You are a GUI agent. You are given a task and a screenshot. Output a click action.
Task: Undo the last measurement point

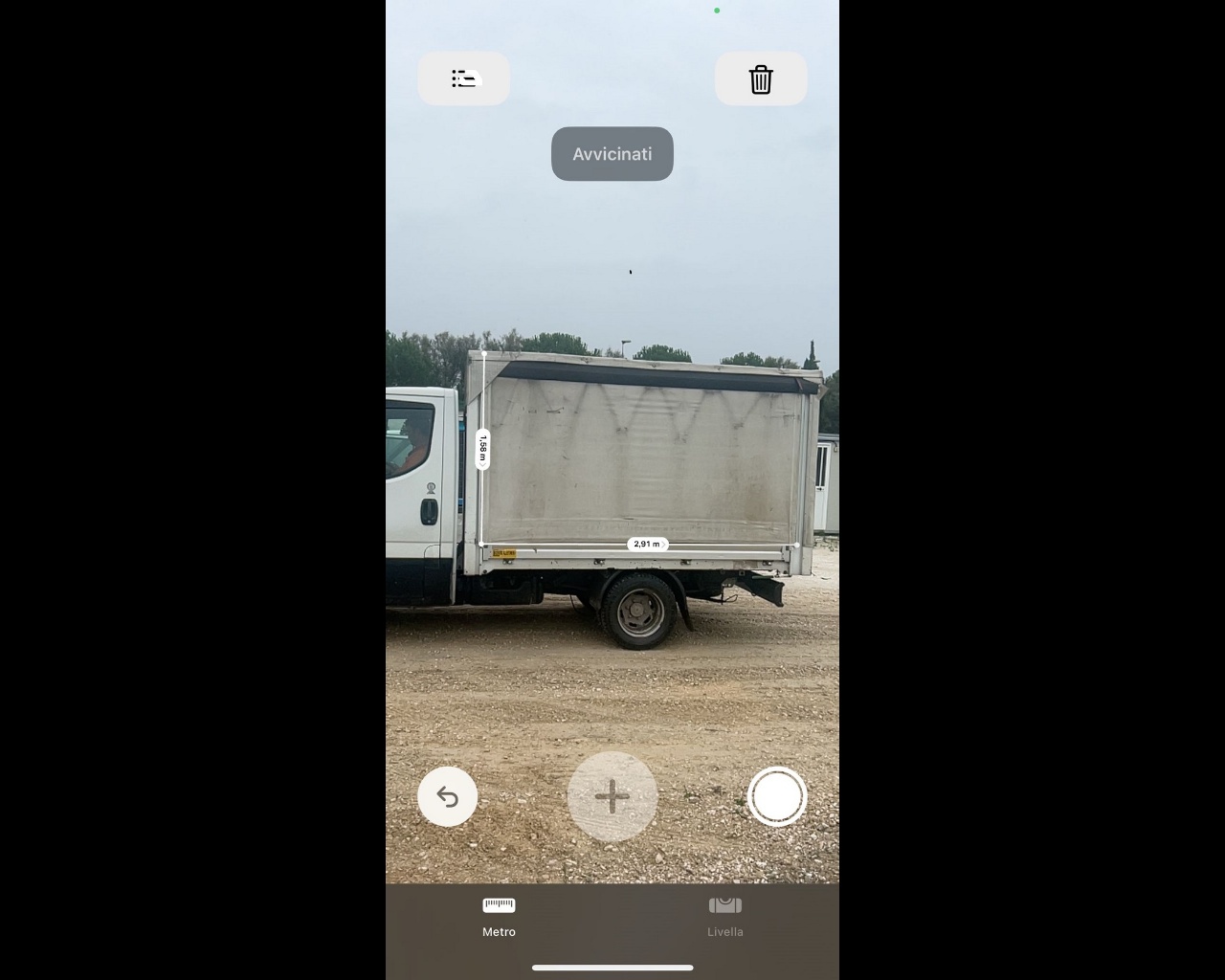click(x=448, y=796)
